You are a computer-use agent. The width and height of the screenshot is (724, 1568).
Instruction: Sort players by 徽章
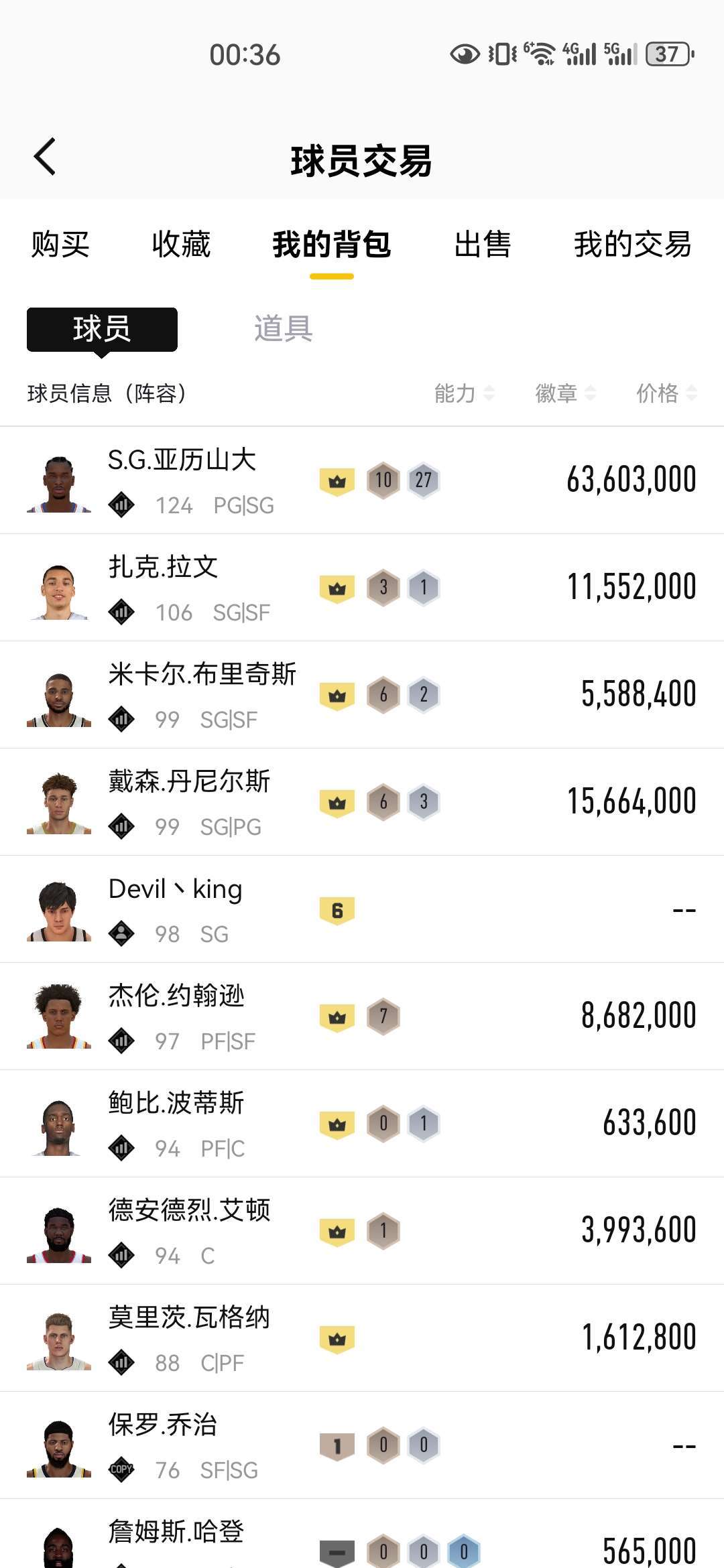pos(564,393)
